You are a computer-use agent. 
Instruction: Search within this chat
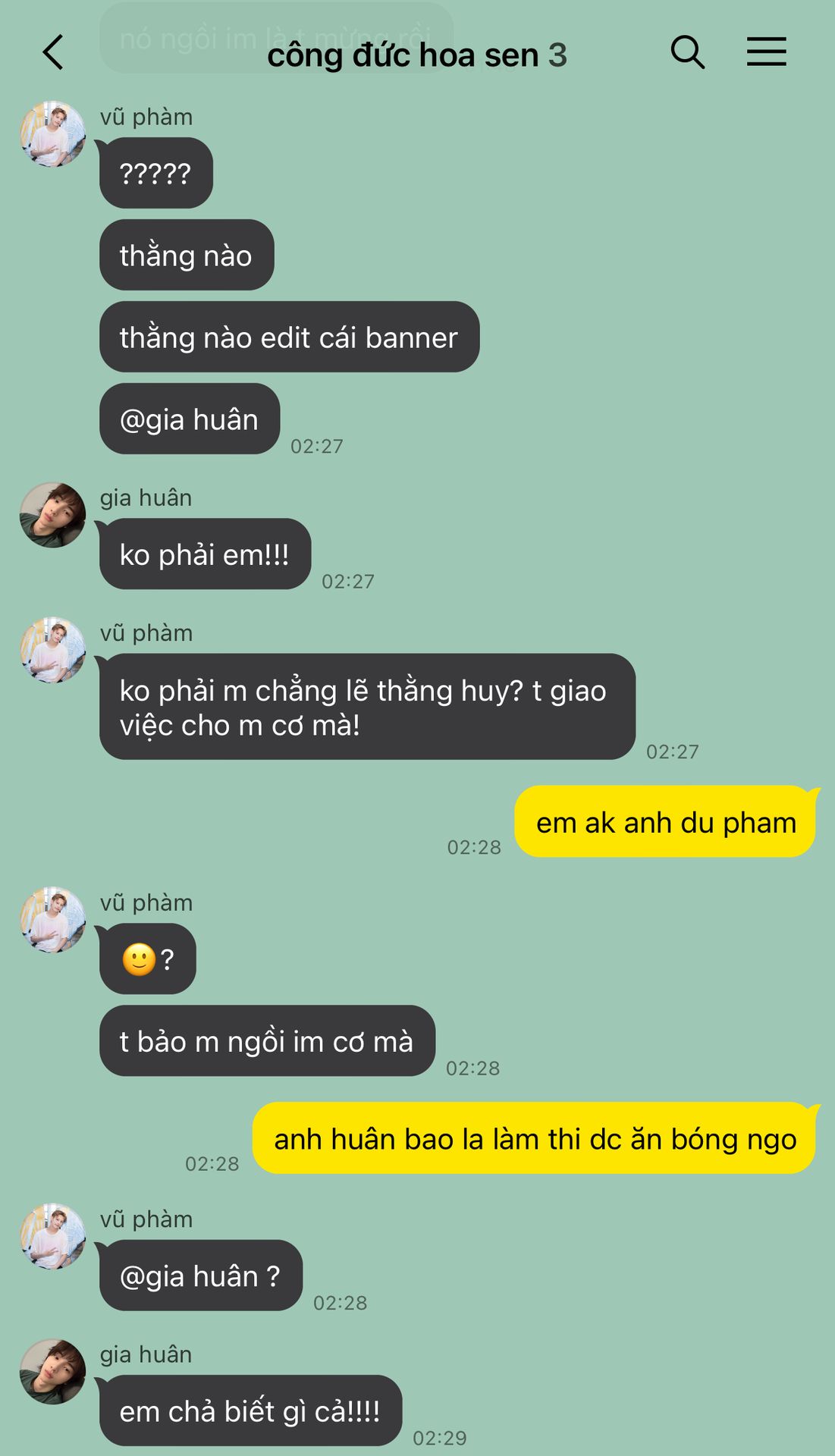click(687, 53)
